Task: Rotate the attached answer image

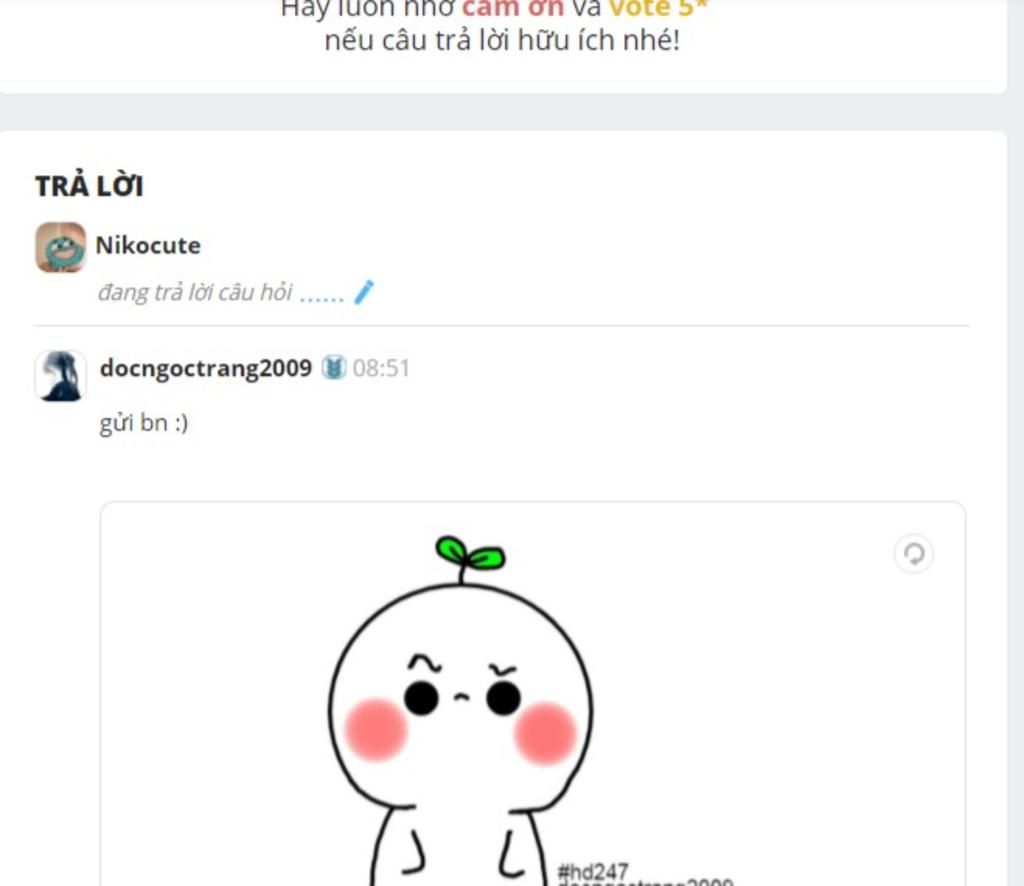Action: coord(913,553)
